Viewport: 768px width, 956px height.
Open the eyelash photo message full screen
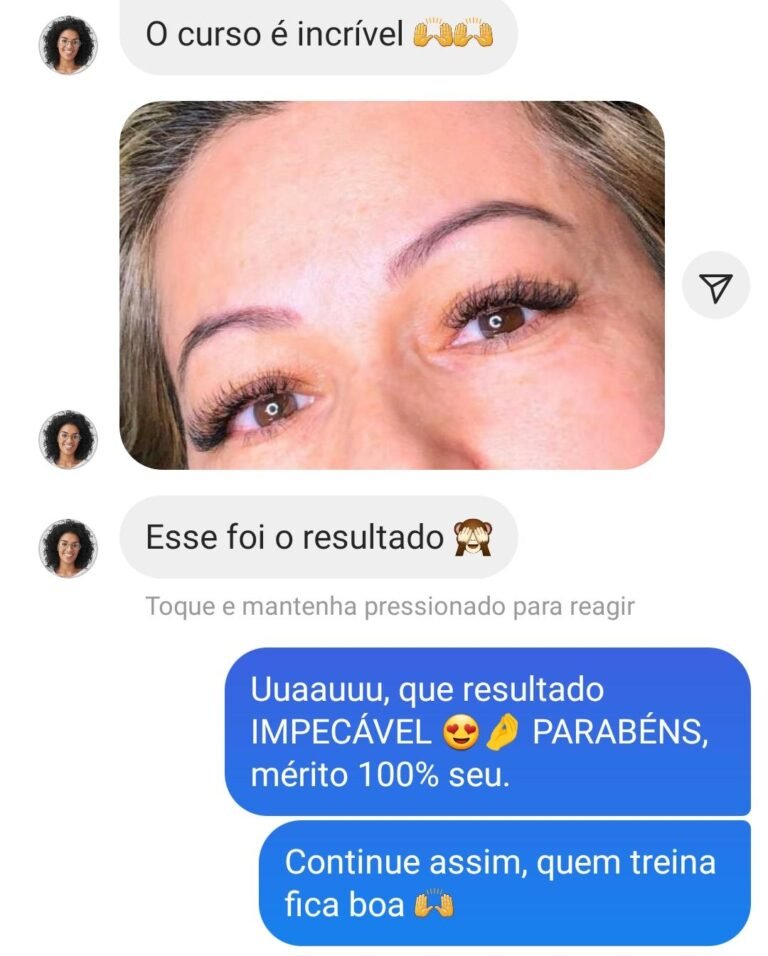tap(392, 285)
